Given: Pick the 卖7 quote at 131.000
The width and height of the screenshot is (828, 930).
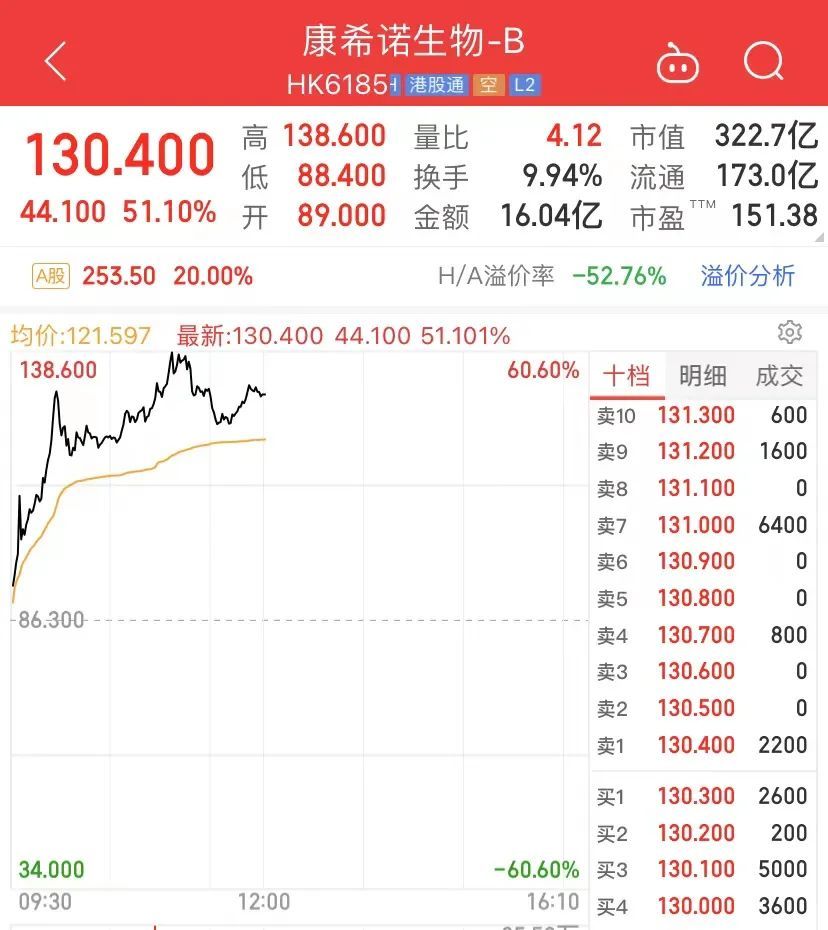Looking at the screenshot, I should coord(702,525).
